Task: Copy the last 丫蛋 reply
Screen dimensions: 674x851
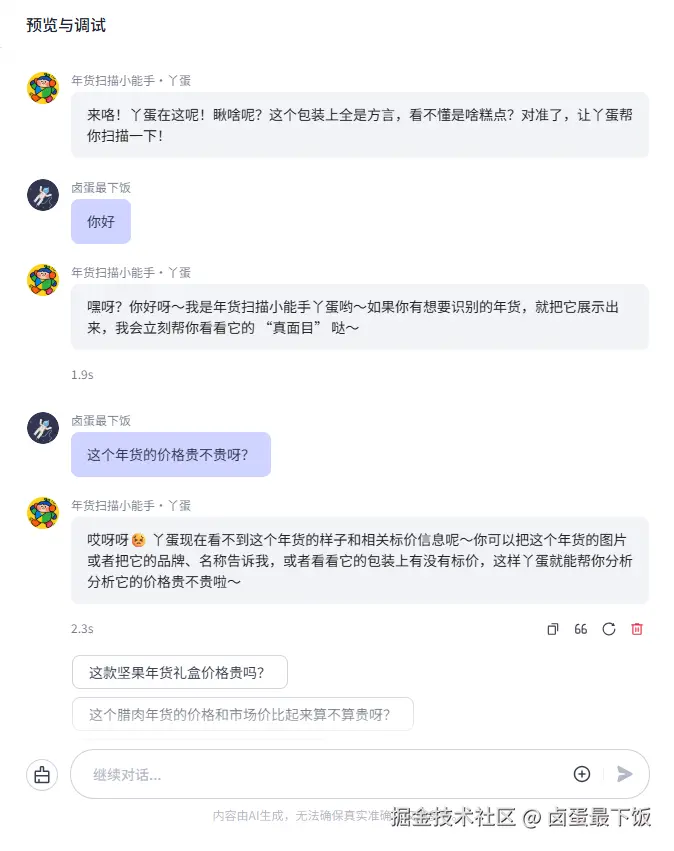Action: coord(553,629)
